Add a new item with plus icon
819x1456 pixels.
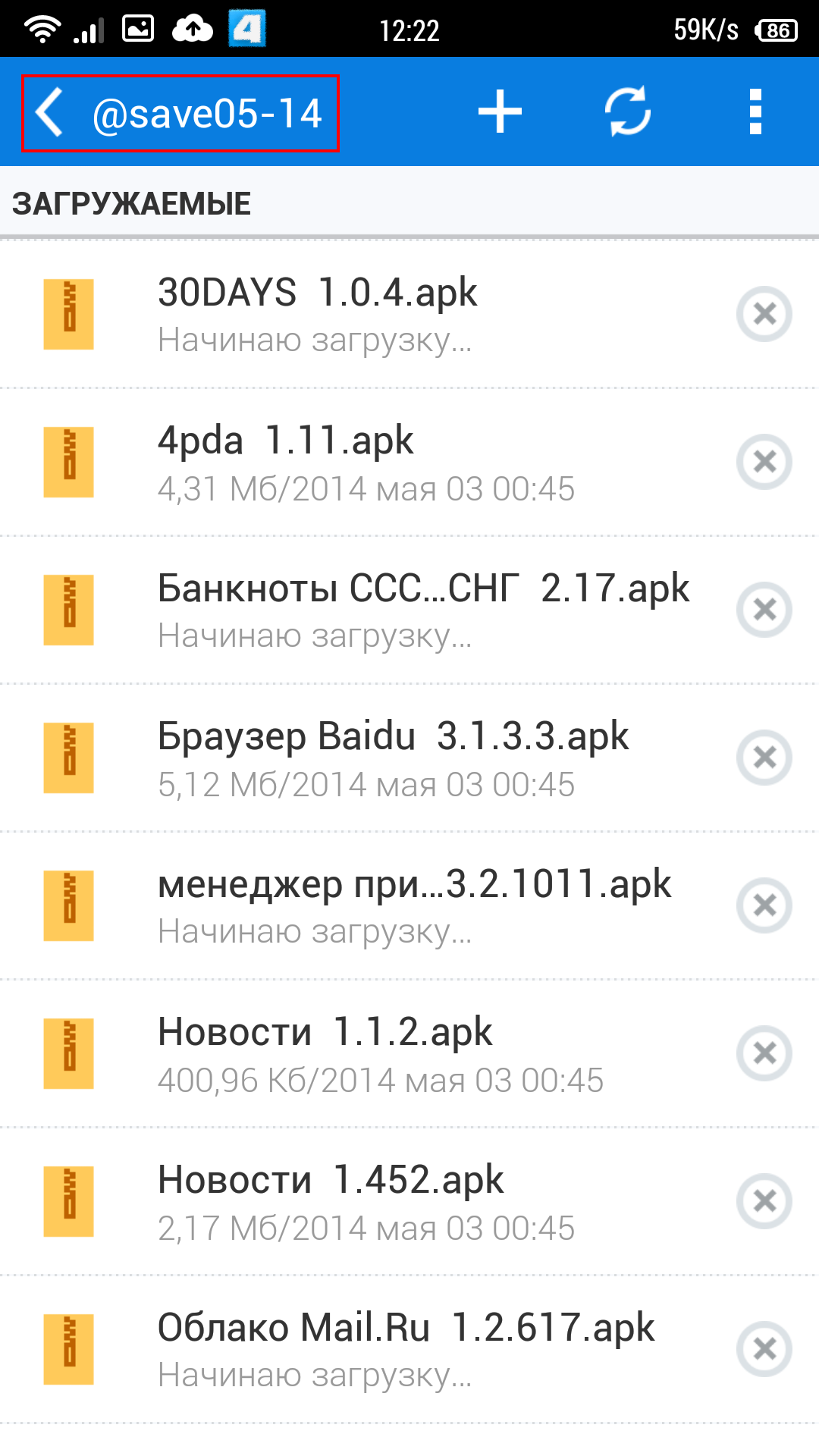click(x=500, y=112)
